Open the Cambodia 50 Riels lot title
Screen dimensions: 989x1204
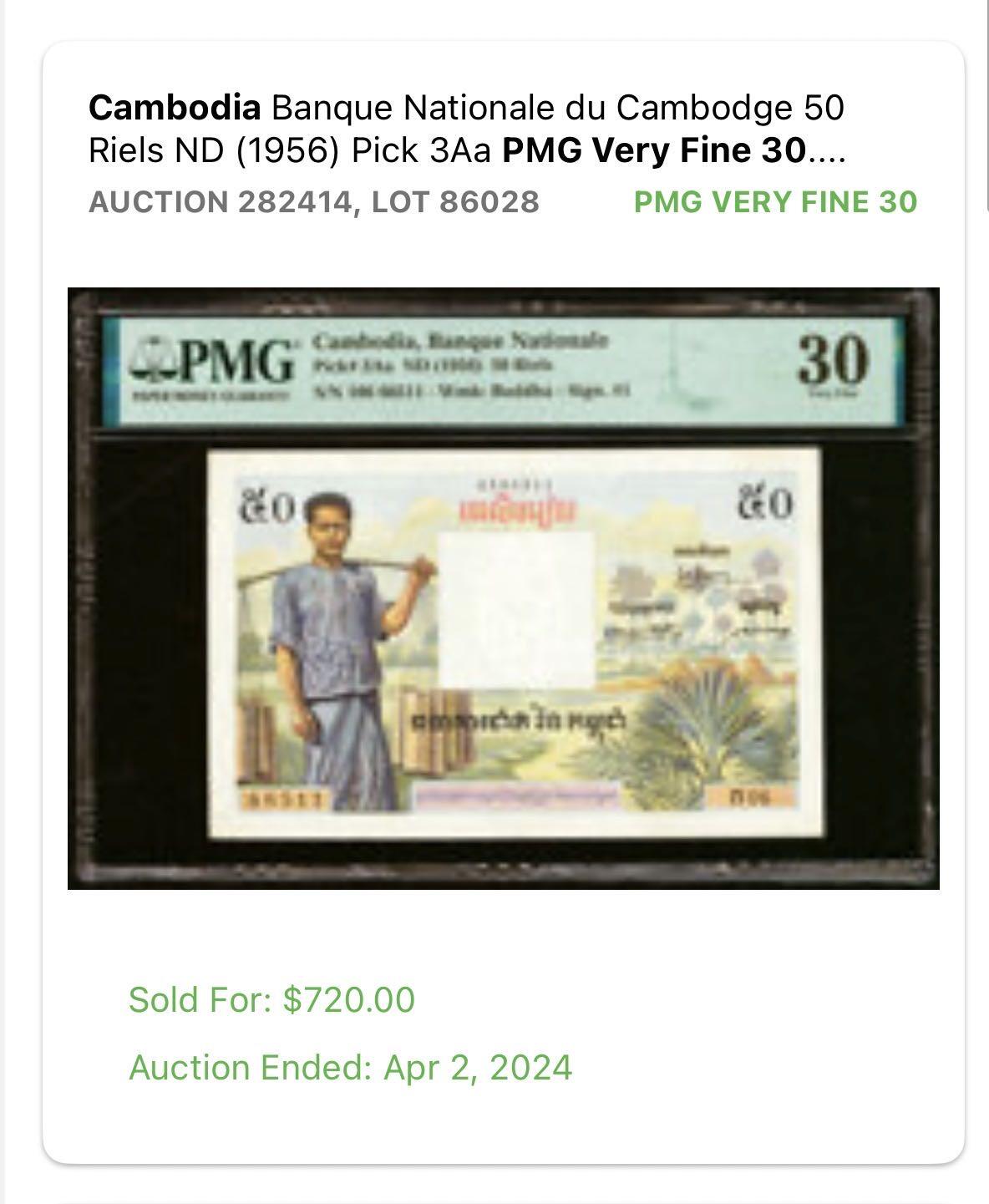(x=466, y=129)
